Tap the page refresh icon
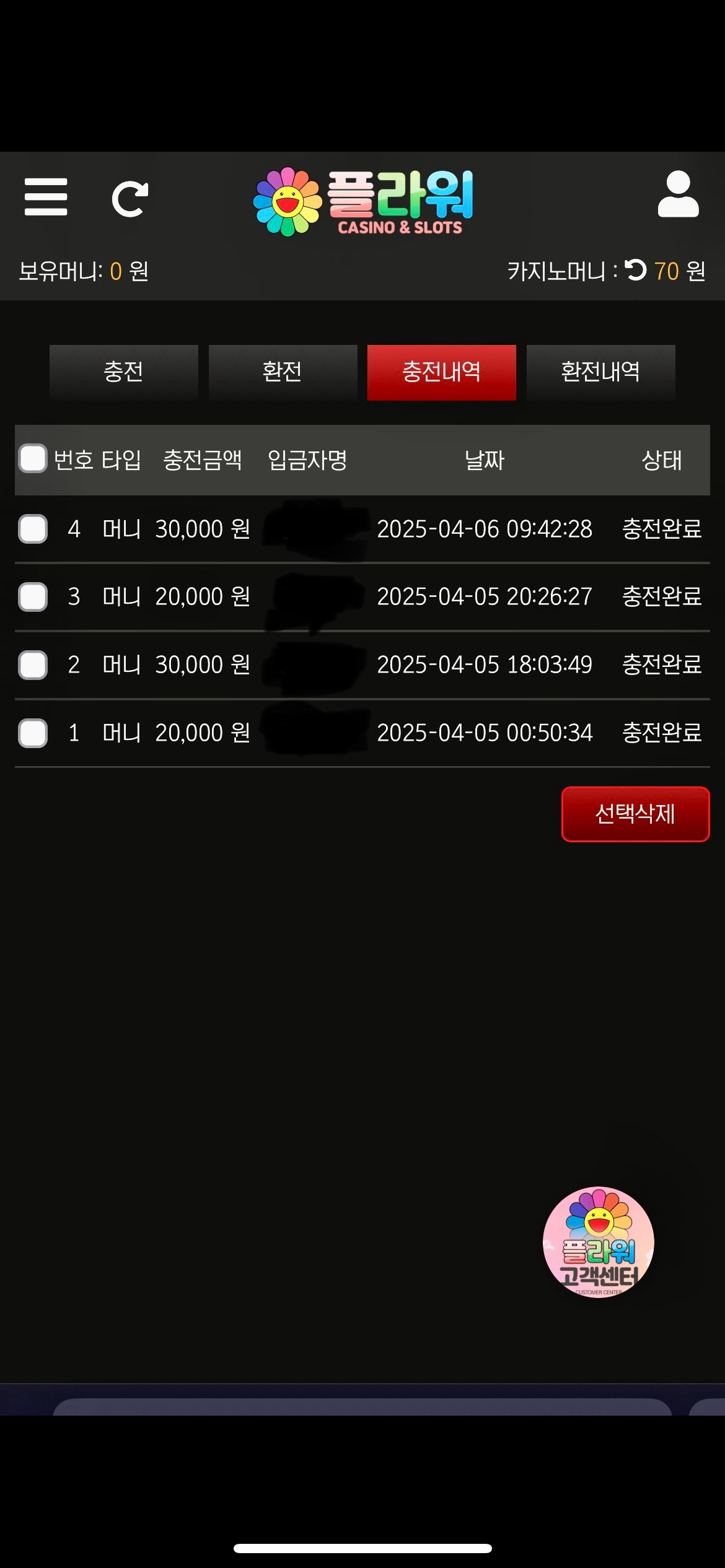Viewport: 725px width, 1568px height. point(130,199)
